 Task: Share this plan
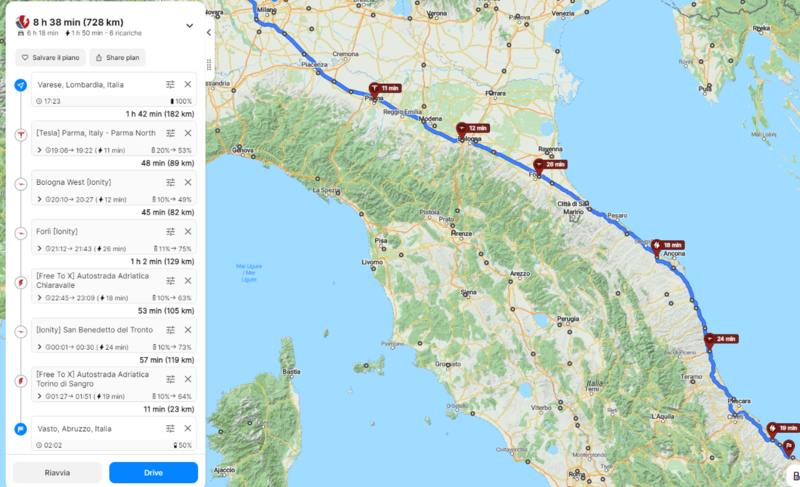tap(116, 58)
